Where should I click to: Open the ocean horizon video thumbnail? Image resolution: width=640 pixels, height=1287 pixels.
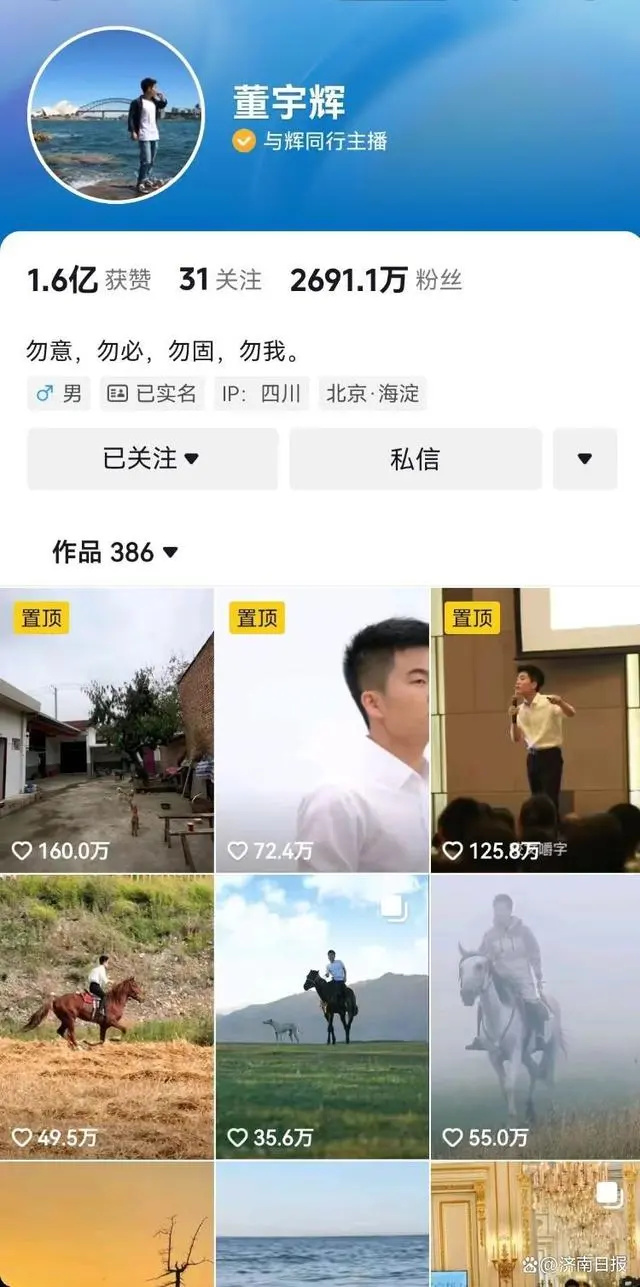[322, 1225]
